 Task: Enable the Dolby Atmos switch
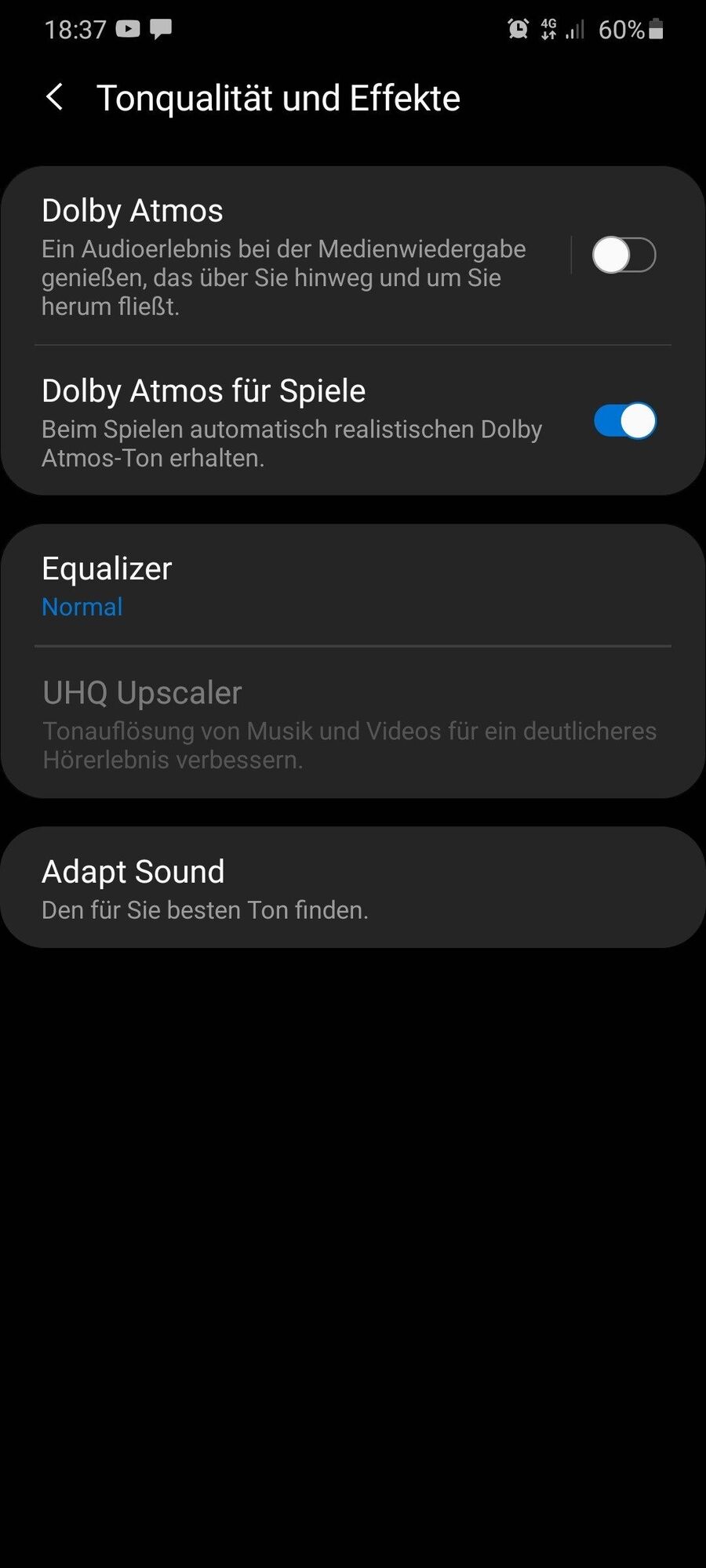pyautogui.click(x=624, y=256)
